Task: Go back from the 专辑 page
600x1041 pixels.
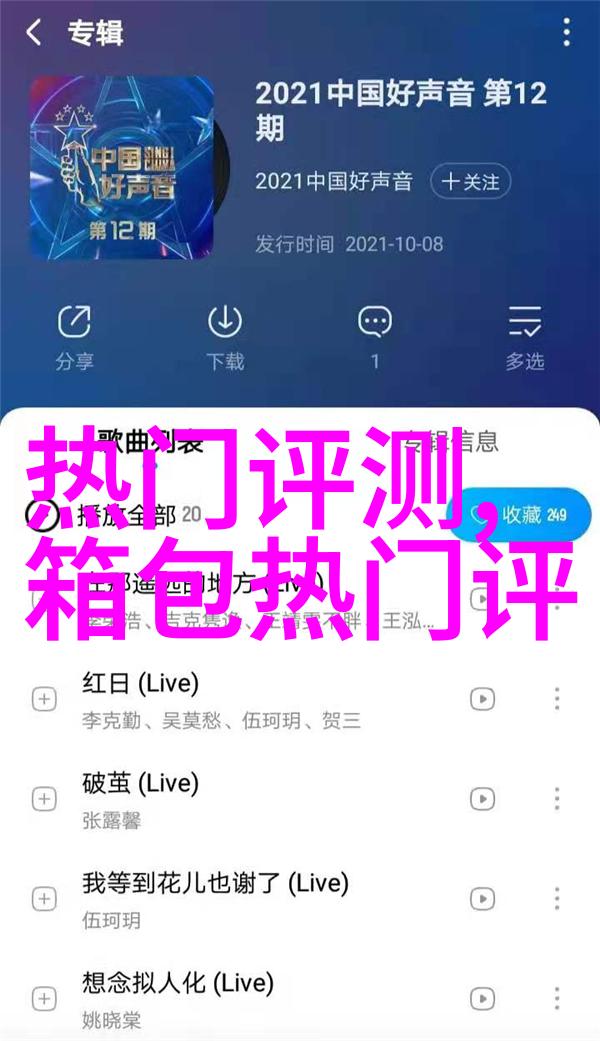Action: tap(35, 33)
